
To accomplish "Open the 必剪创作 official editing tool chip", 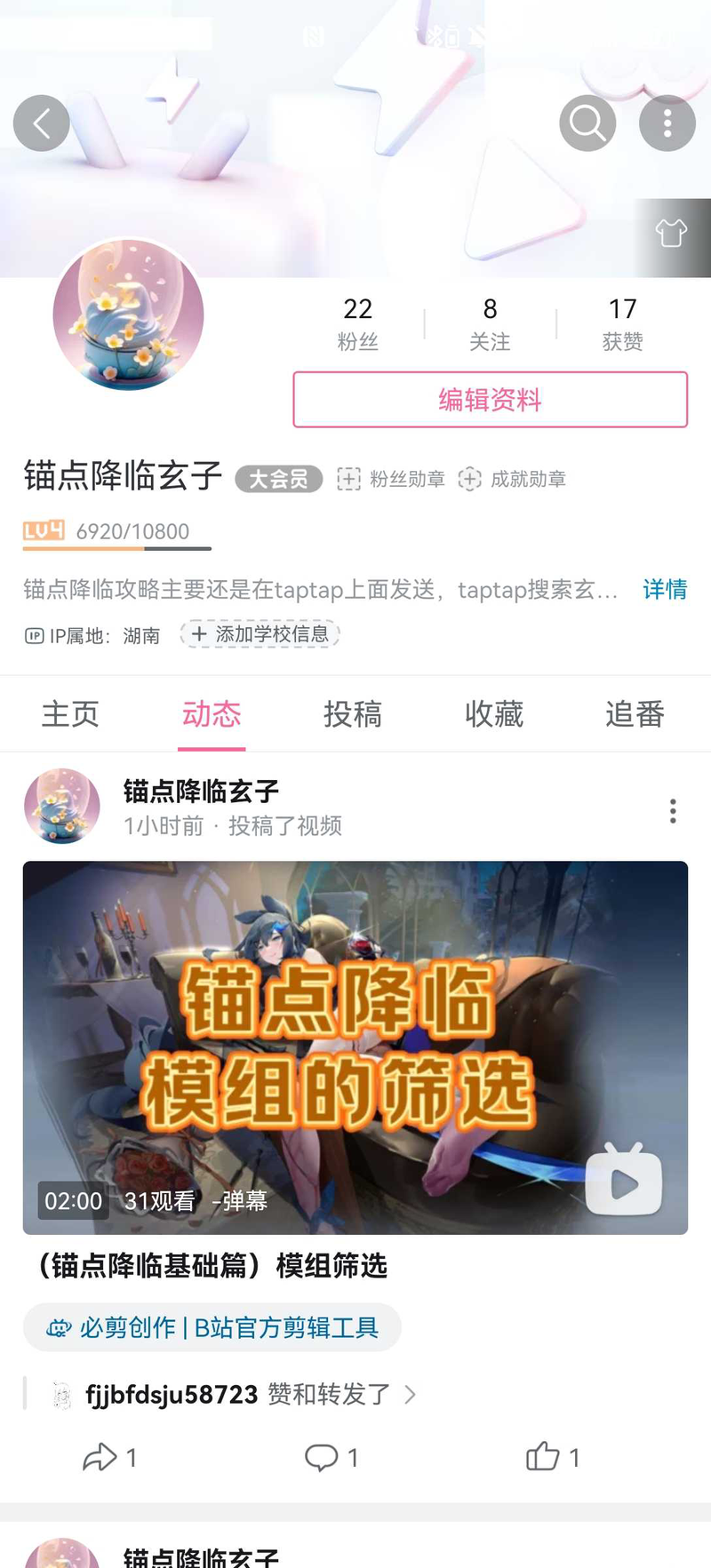I will pos(212,1327).
